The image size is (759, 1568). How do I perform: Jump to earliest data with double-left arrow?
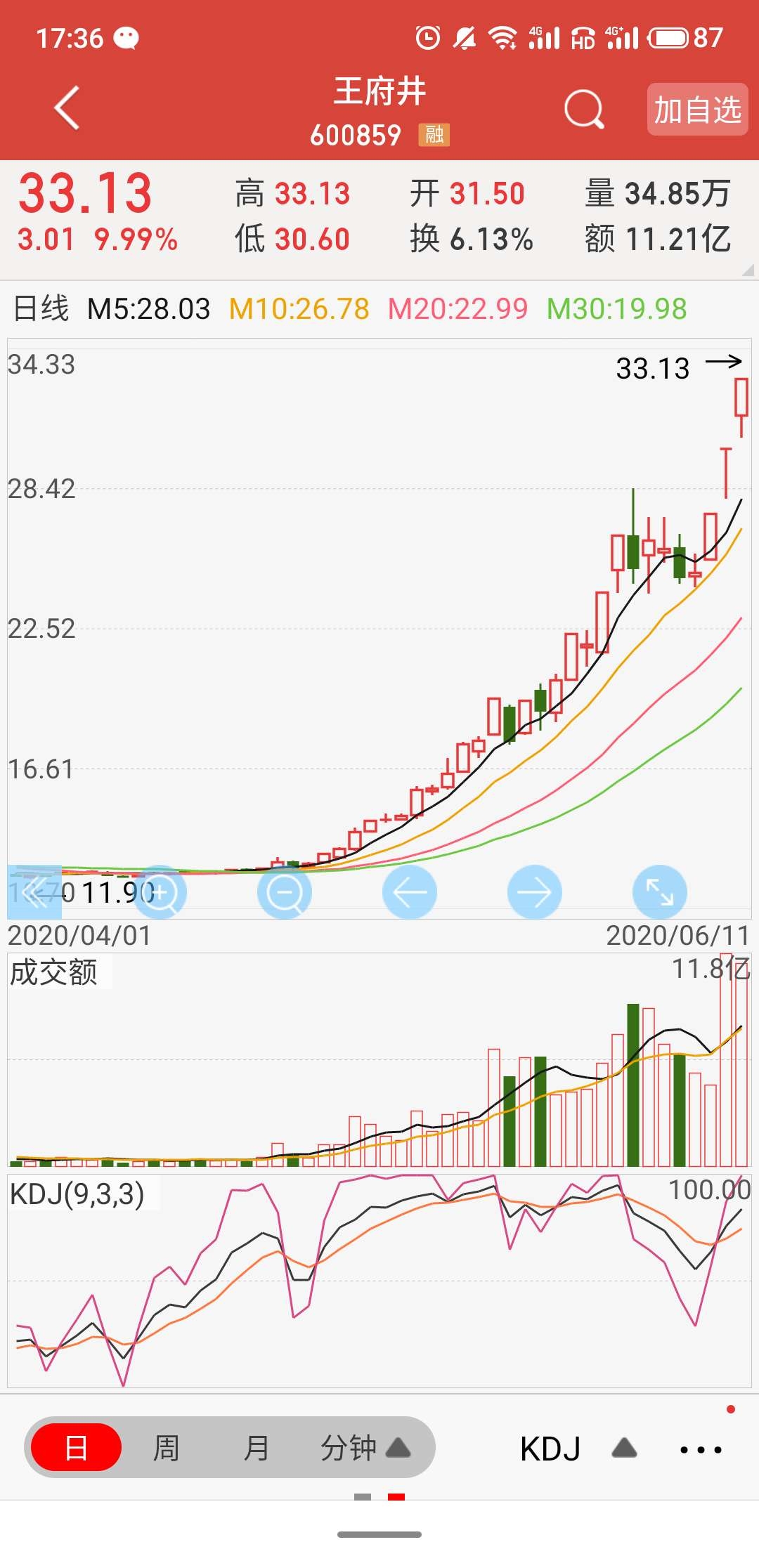coord(34,892)
